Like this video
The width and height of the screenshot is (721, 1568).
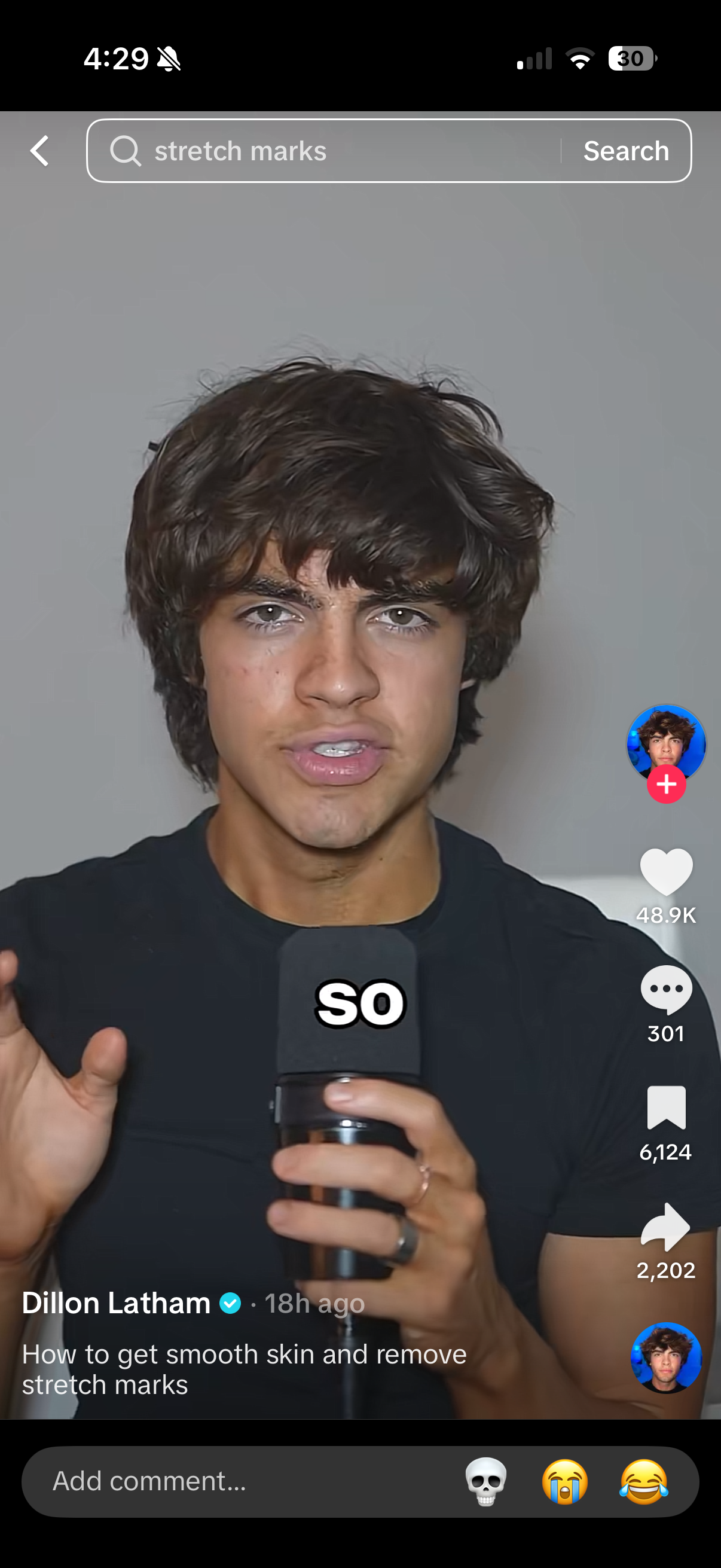(x=666, y=871)
